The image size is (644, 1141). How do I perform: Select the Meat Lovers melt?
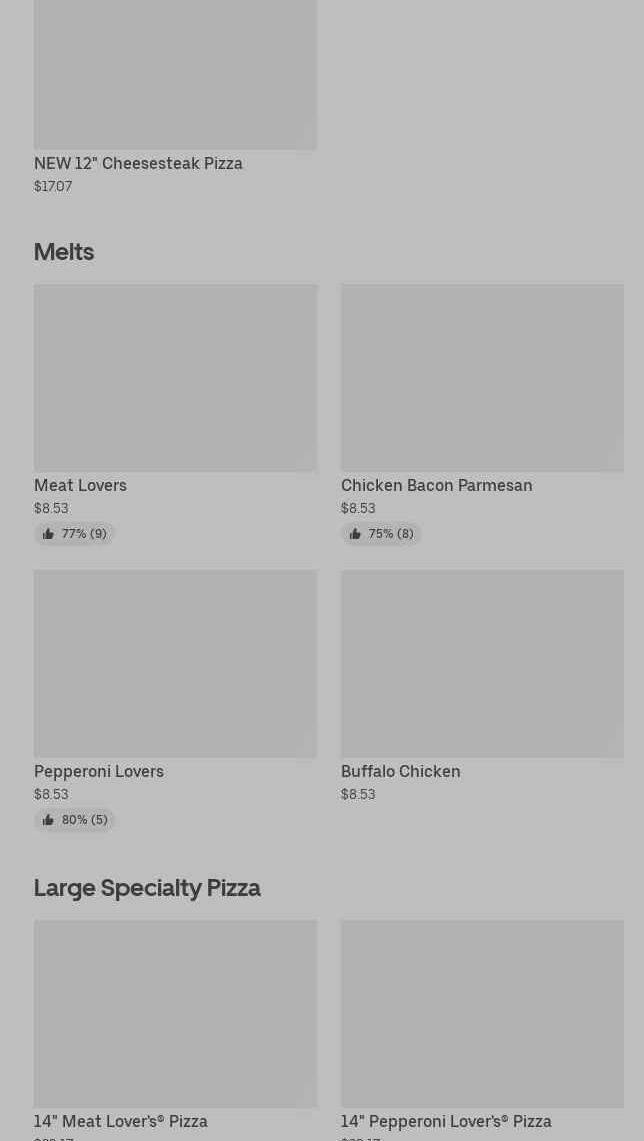(x=175, y=413)
